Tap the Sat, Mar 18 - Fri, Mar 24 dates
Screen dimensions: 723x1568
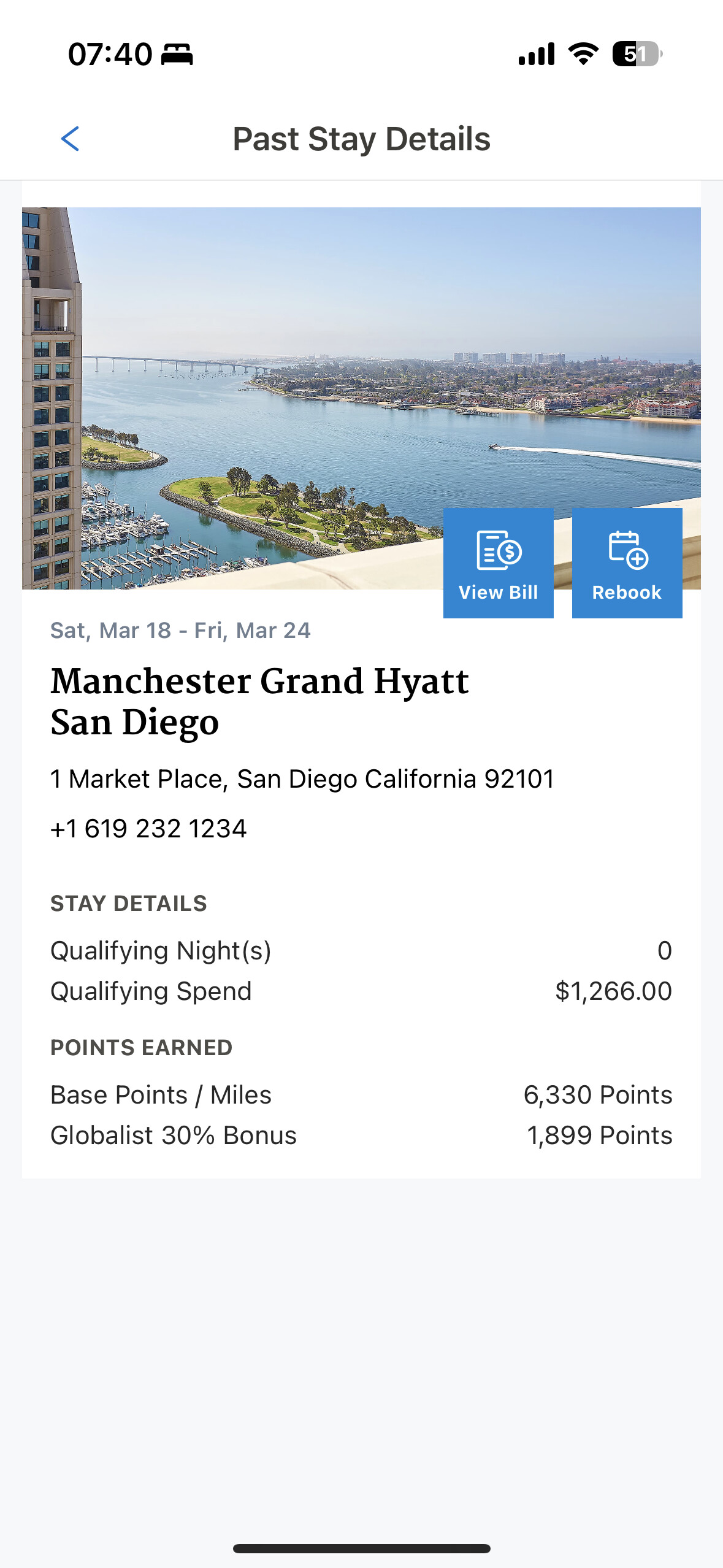pyautogui.click(x=181, y=630)
